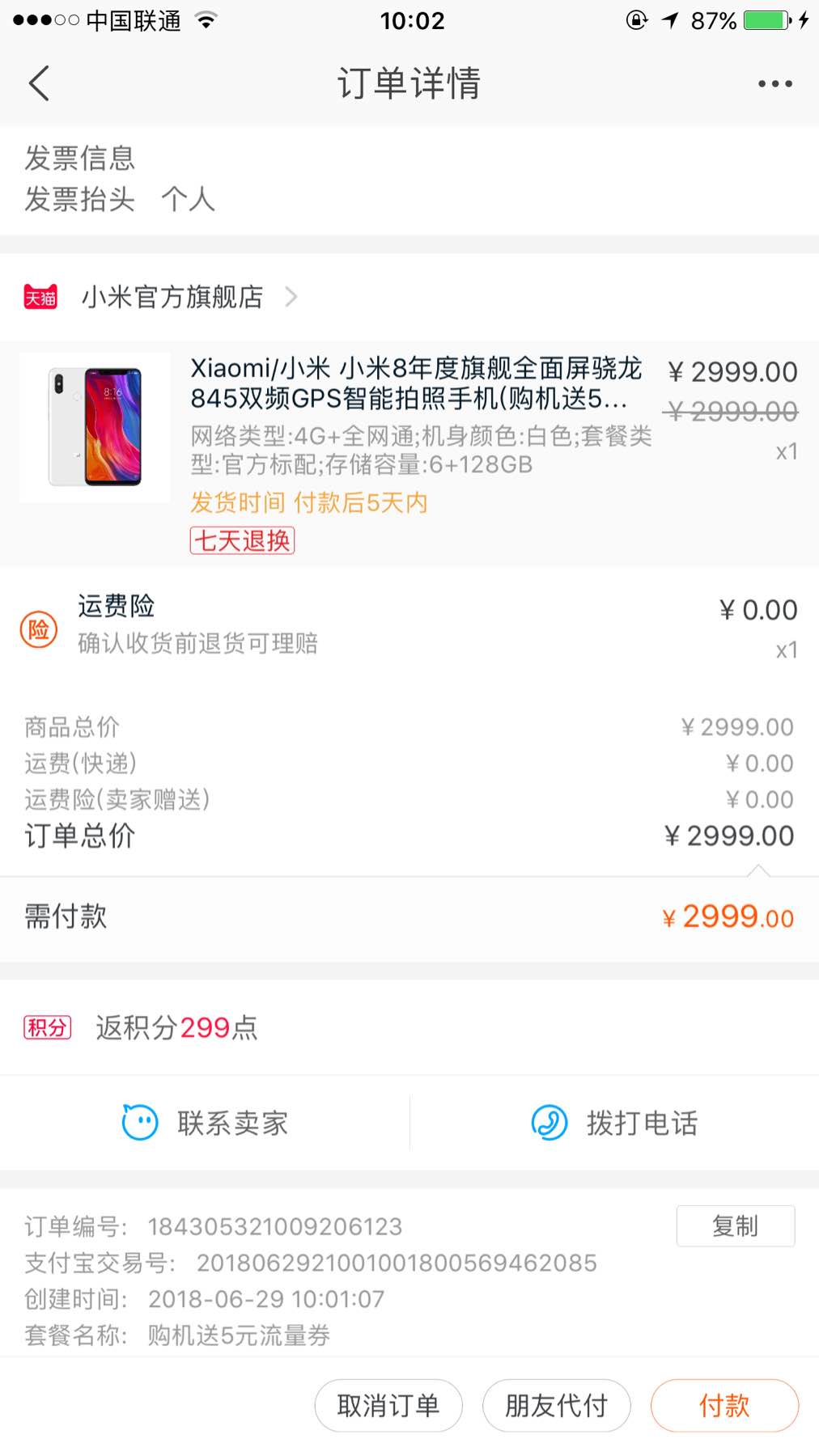Tap 付款 to pay for the order

(724, 1406)
